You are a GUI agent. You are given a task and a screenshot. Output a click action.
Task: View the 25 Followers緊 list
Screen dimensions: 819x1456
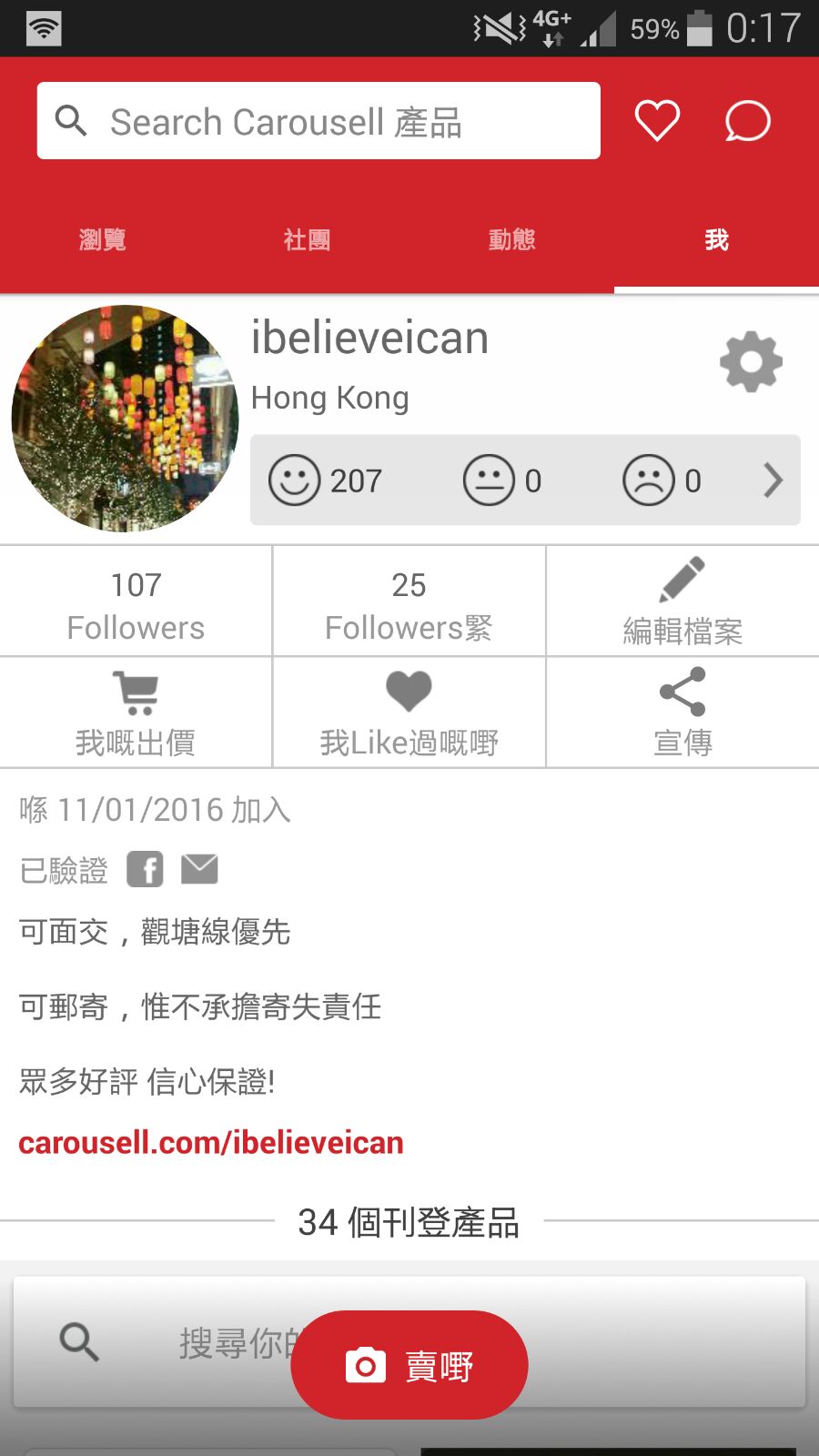[x=409, y=603]
